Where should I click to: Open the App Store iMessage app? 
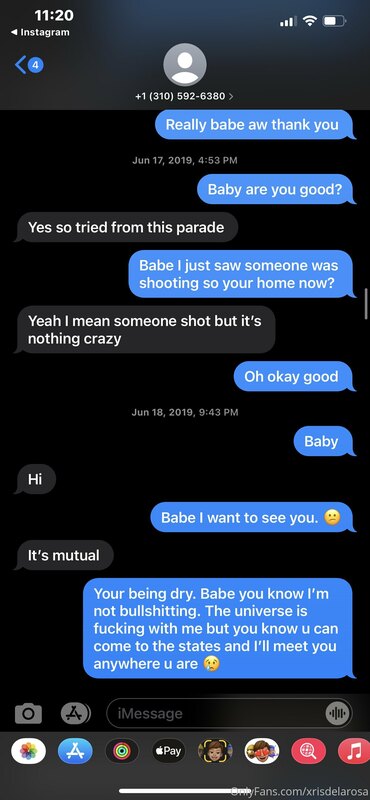(x=75, y=751)
